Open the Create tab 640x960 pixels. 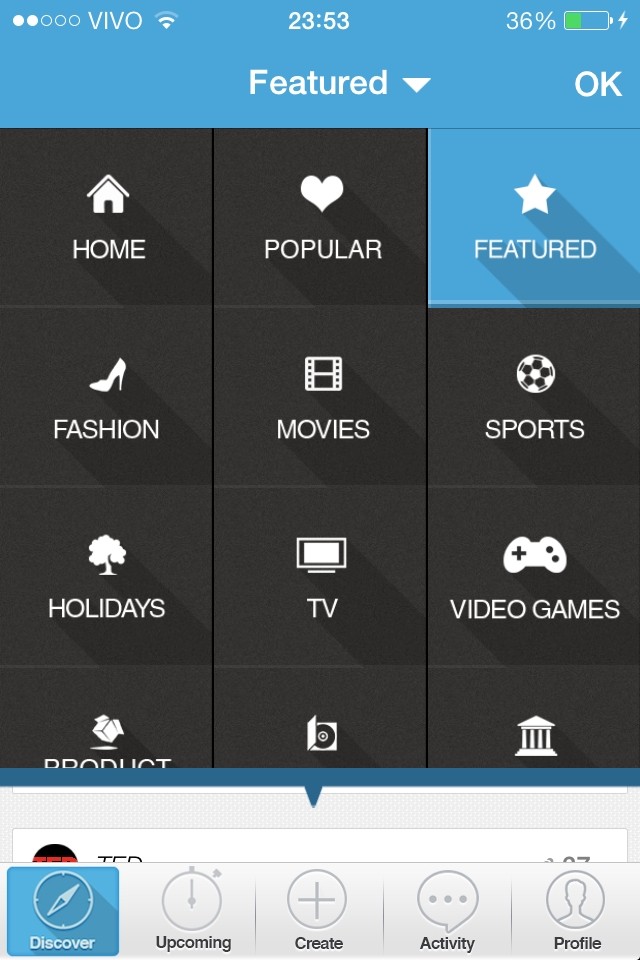coord(318,911)
